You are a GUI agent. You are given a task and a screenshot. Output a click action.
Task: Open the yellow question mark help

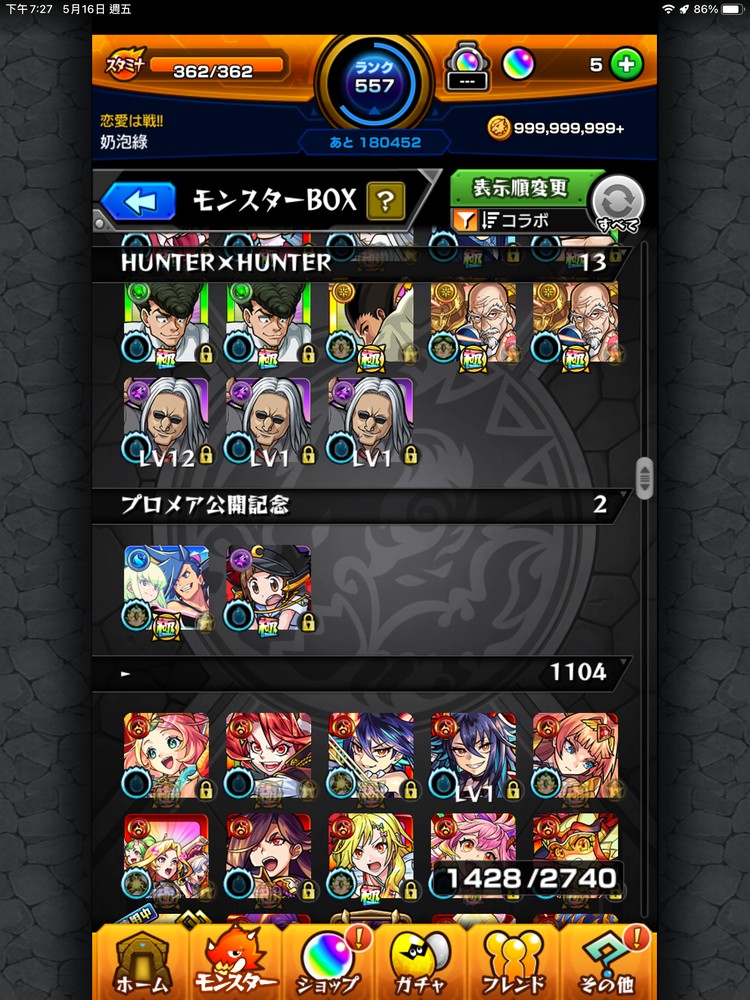385,201
